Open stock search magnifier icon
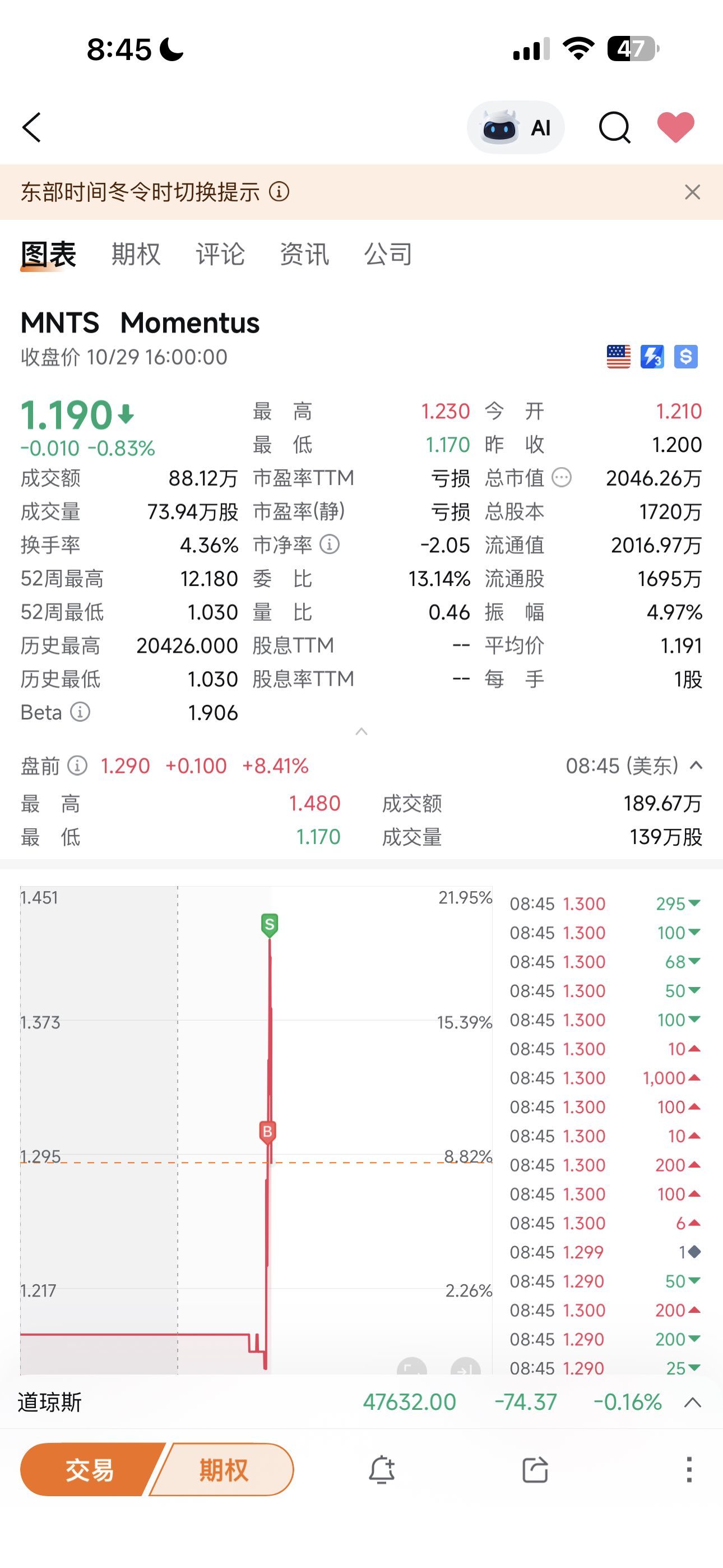This screenshot has height=1568, width=723. tap(615, 127)
